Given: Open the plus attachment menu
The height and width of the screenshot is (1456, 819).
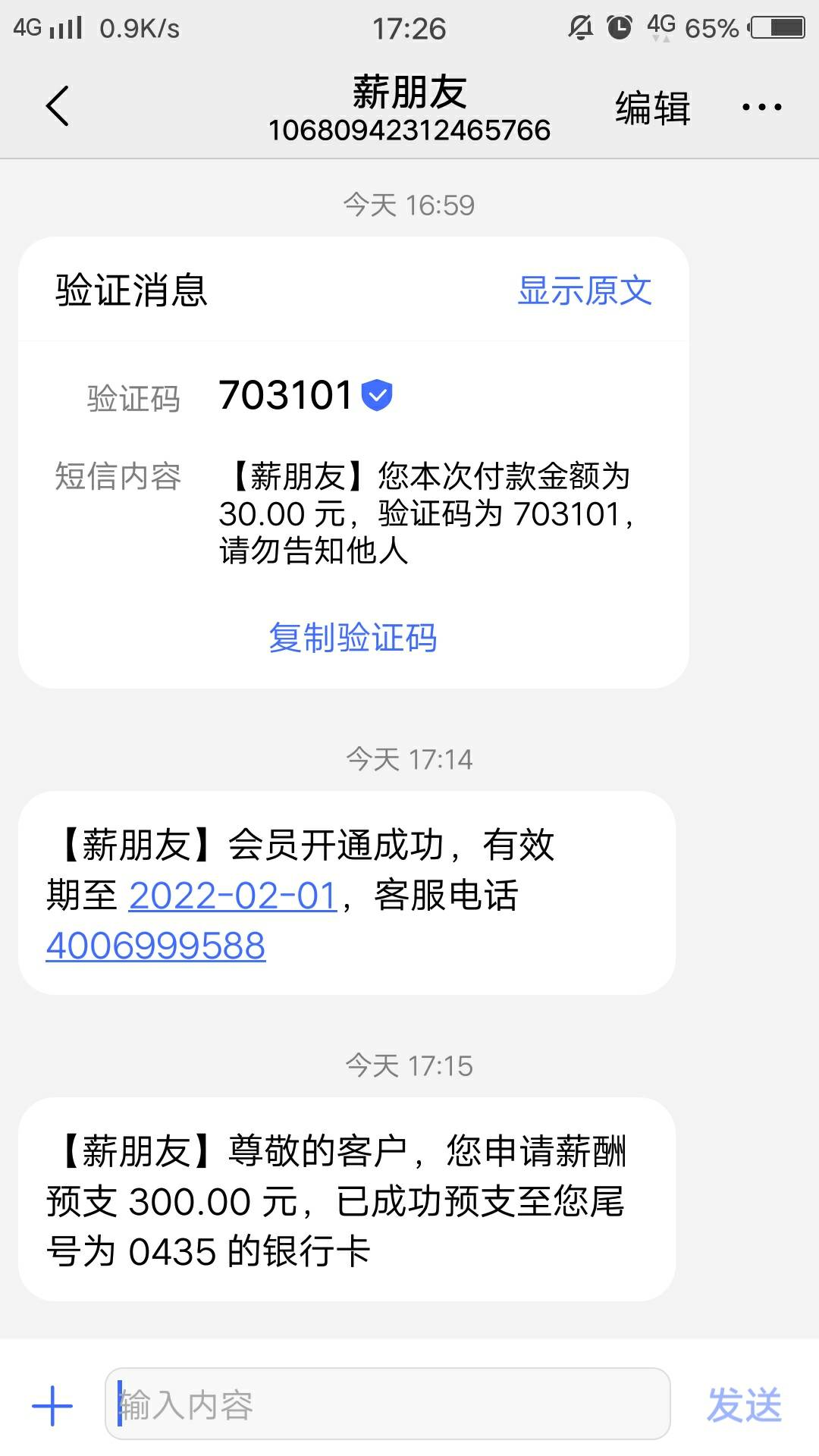Looking at the screenshot, I should click(52, 1405).
